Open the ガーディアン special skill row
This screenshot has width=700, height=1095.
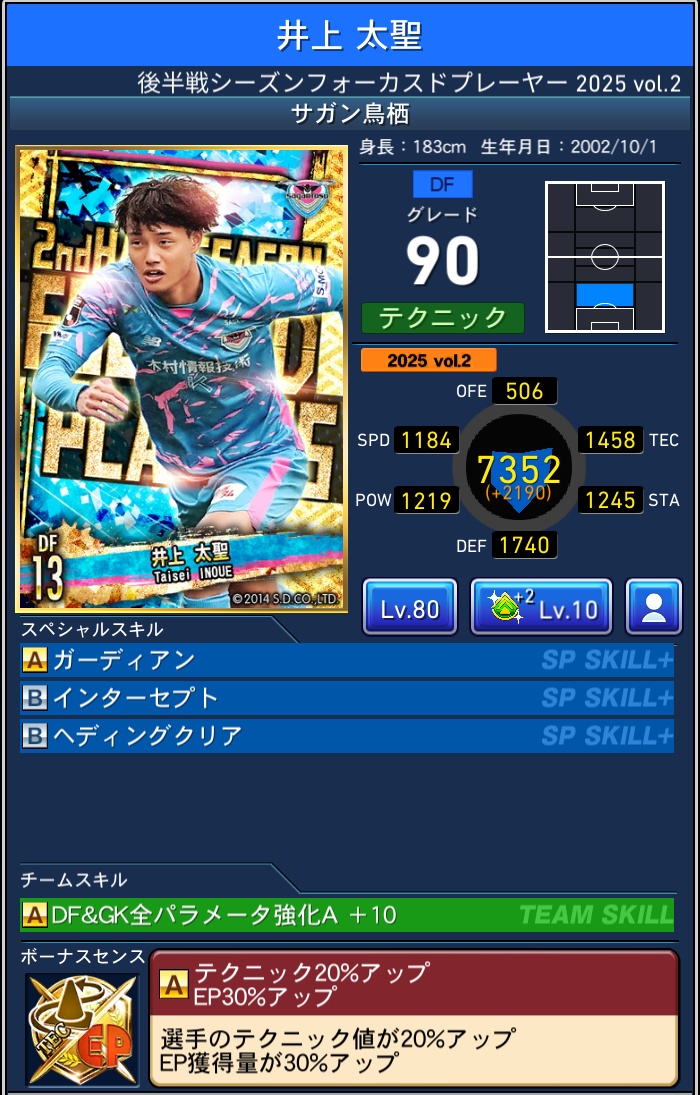click(x=346, y=660)
